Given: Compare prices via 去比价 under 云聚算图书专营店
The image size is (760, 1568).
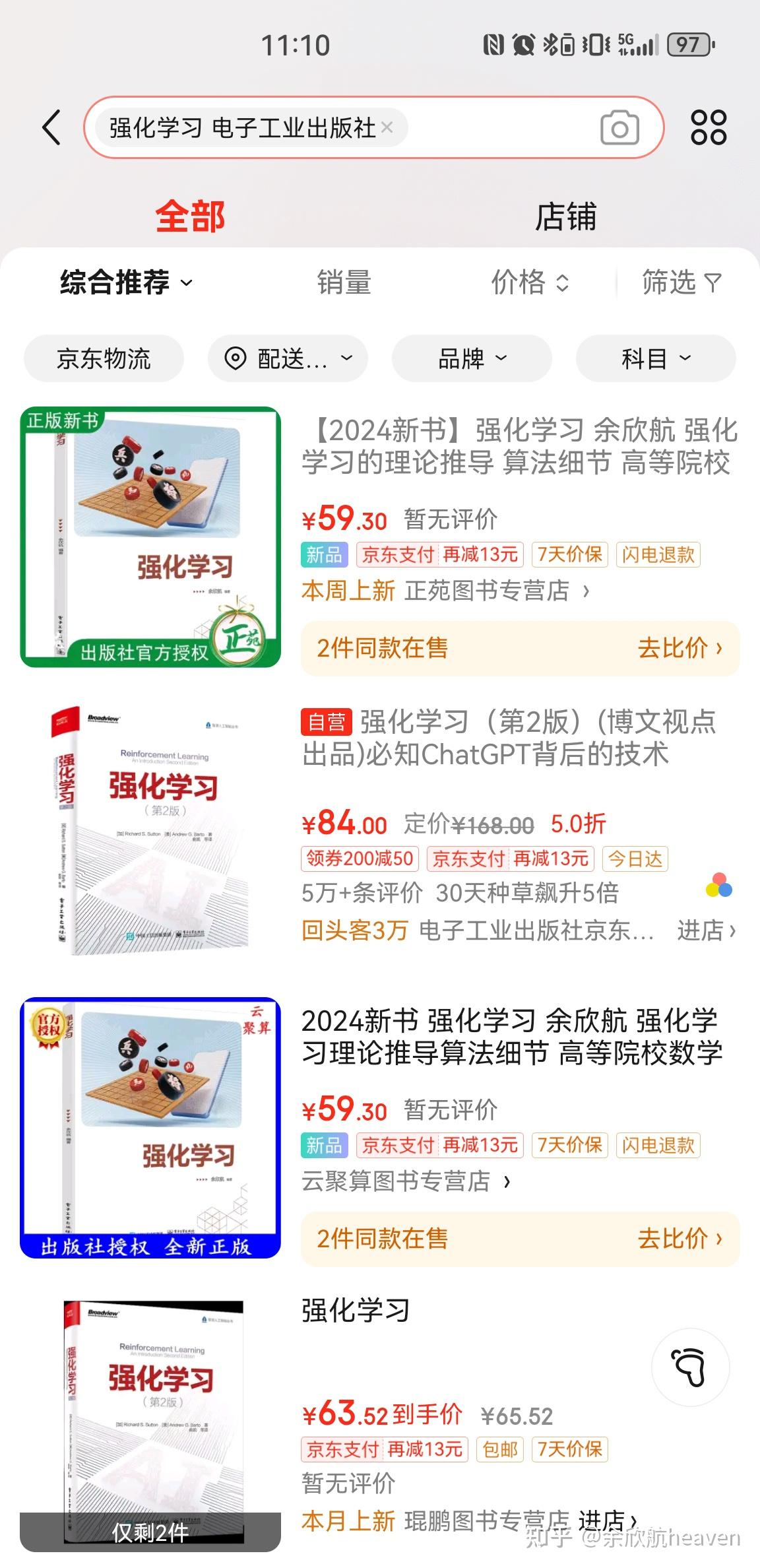Looking at the screenshot, I should pyautogui.click(x=680, y=1239).
